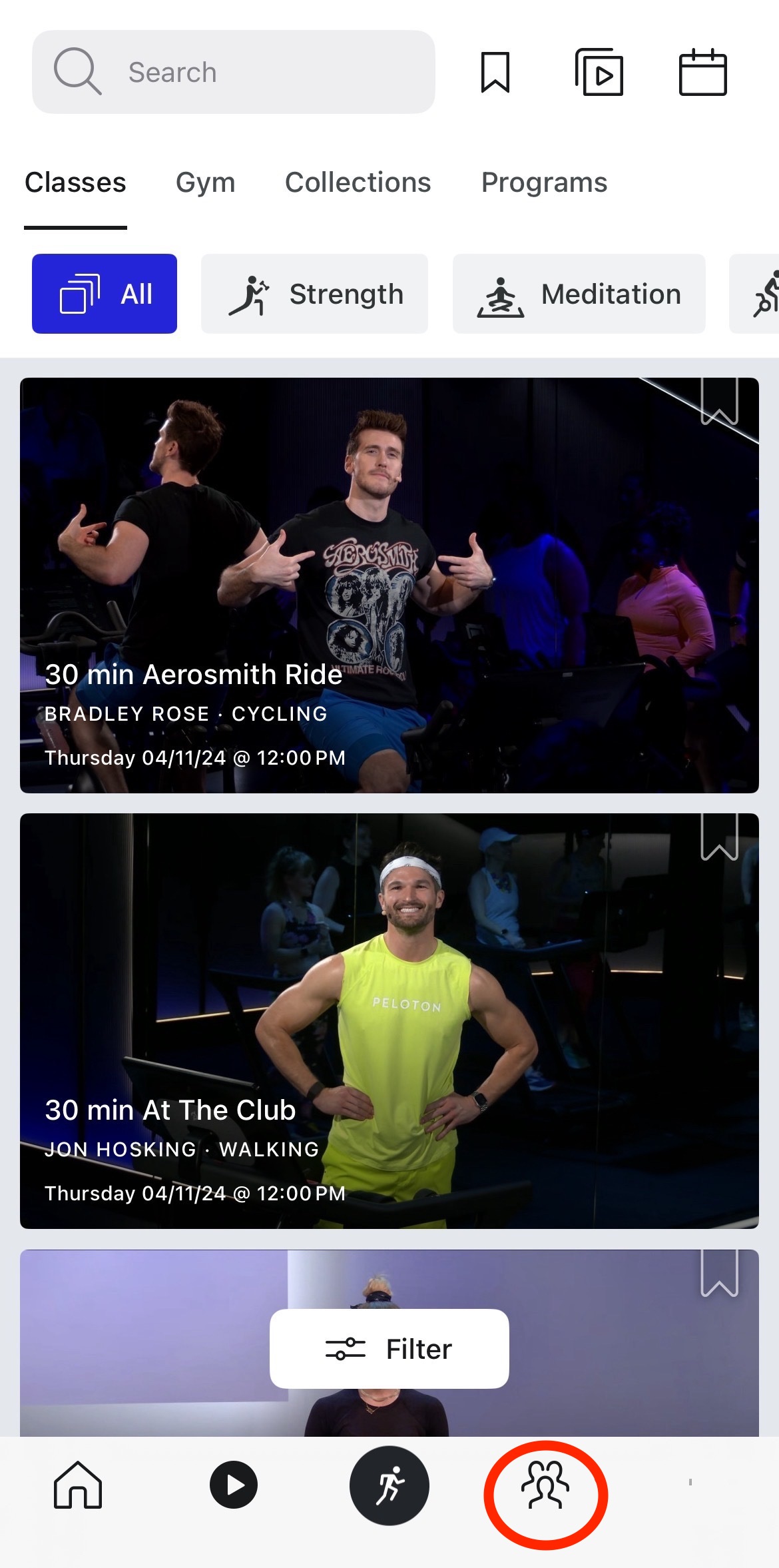Bookmark the 30 min At The Club class
This screenshot has width=779, height=1568.
[x=720, y=837]
